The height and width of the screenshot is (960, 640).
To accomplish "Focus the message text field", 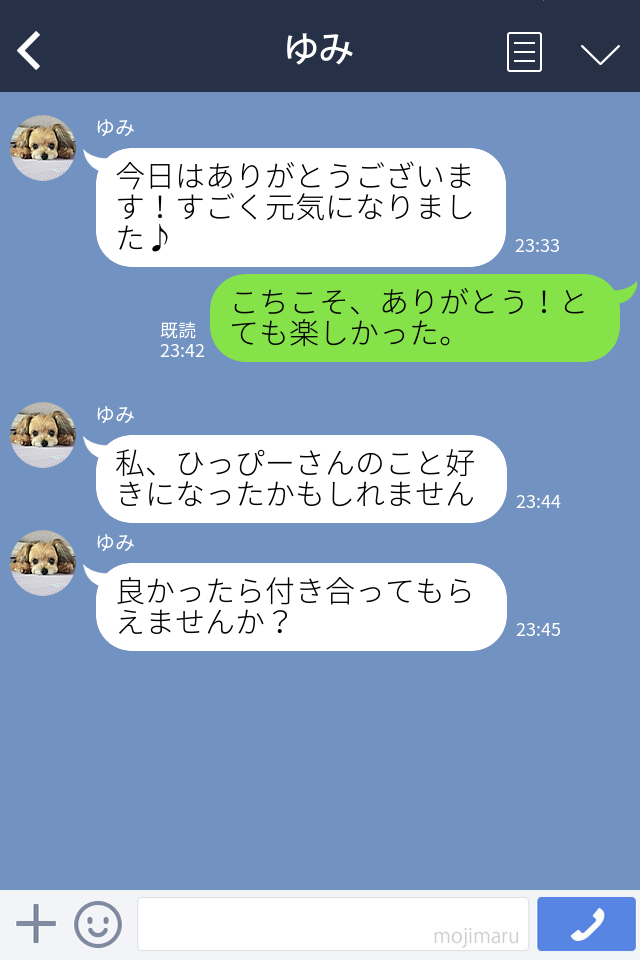I will tap(332, 924).
